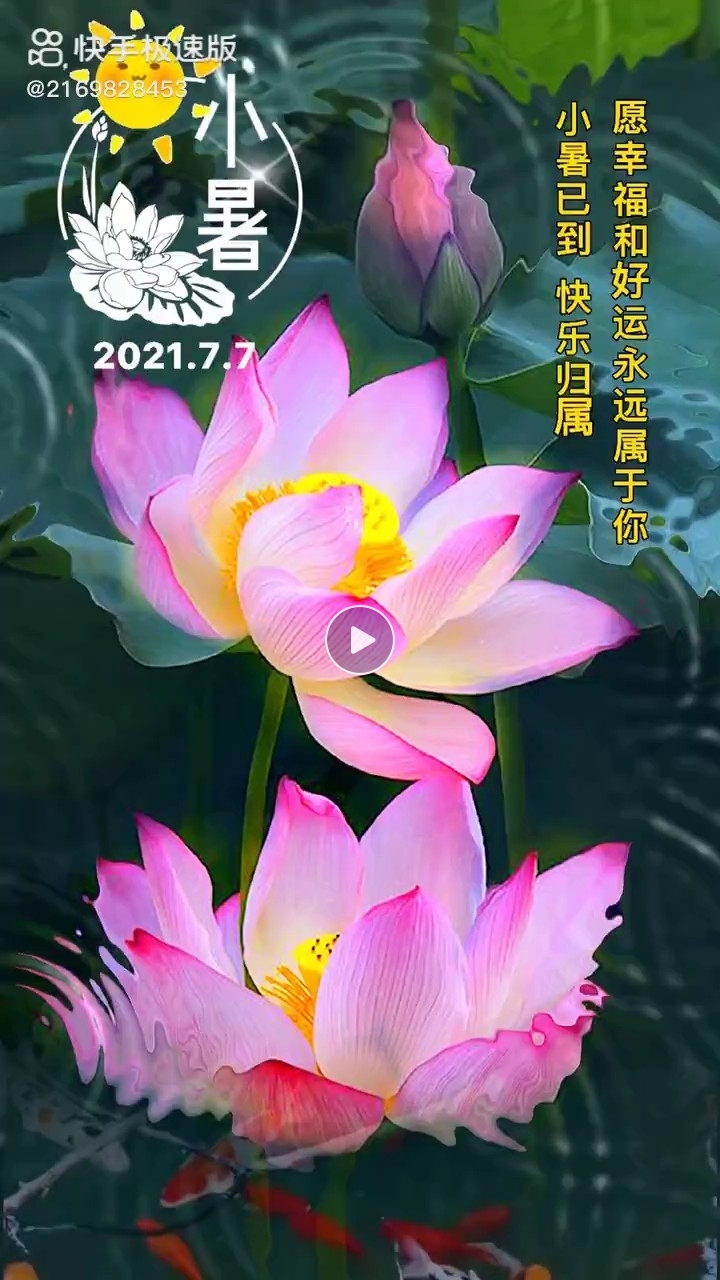
Task: Play the lotus greeting video
Action: click(360, 640)
